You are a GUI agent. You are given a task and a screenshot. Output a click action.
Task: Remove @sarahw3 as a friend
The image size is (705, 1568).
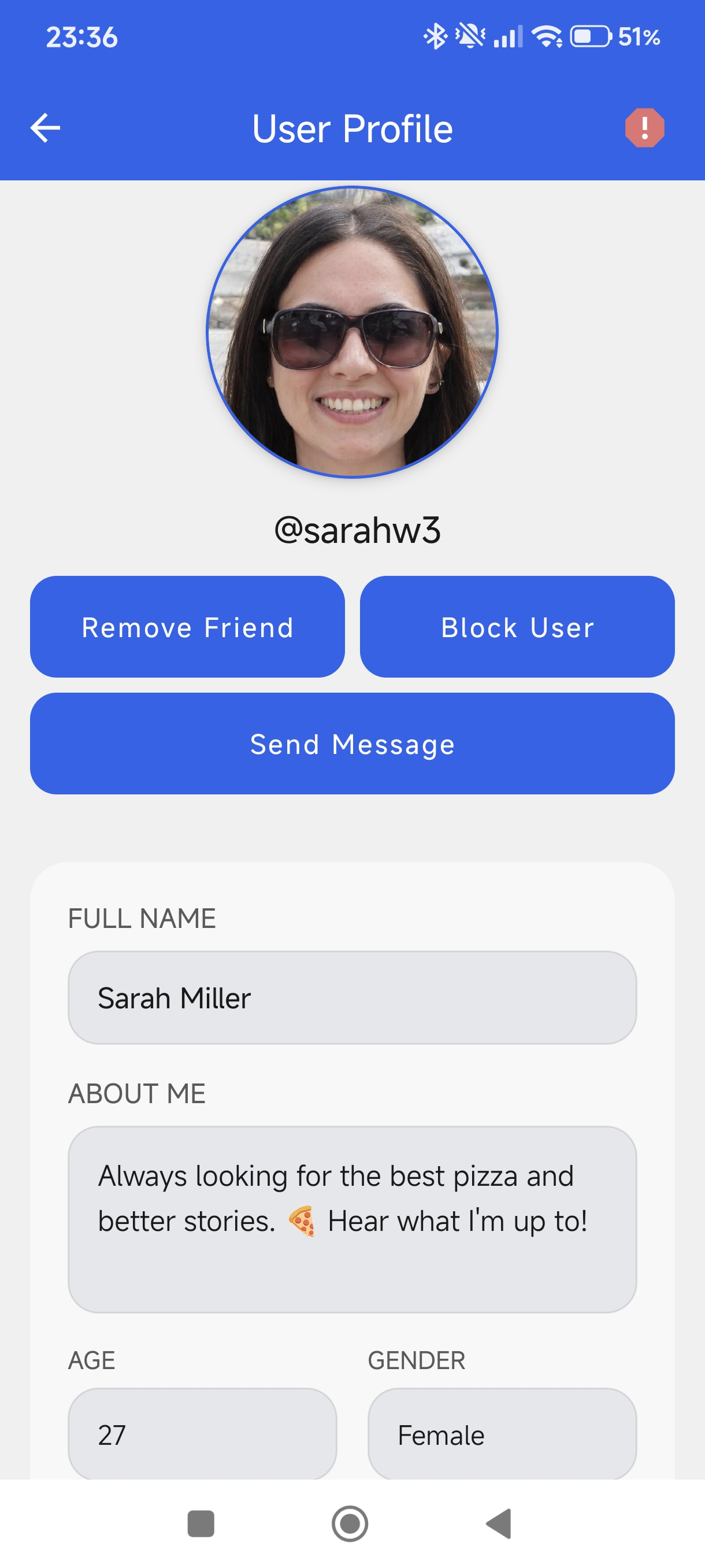188,626
